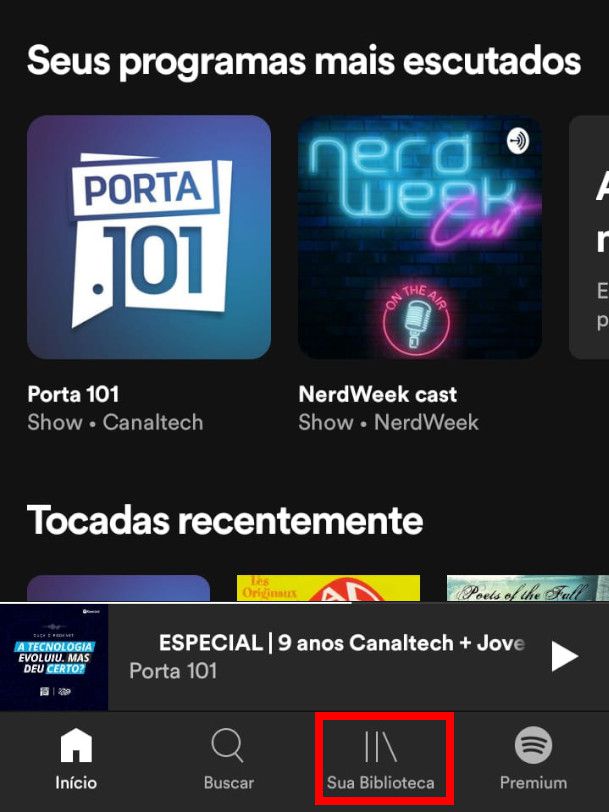Go to the Início tab

click(x=76, y=759)
